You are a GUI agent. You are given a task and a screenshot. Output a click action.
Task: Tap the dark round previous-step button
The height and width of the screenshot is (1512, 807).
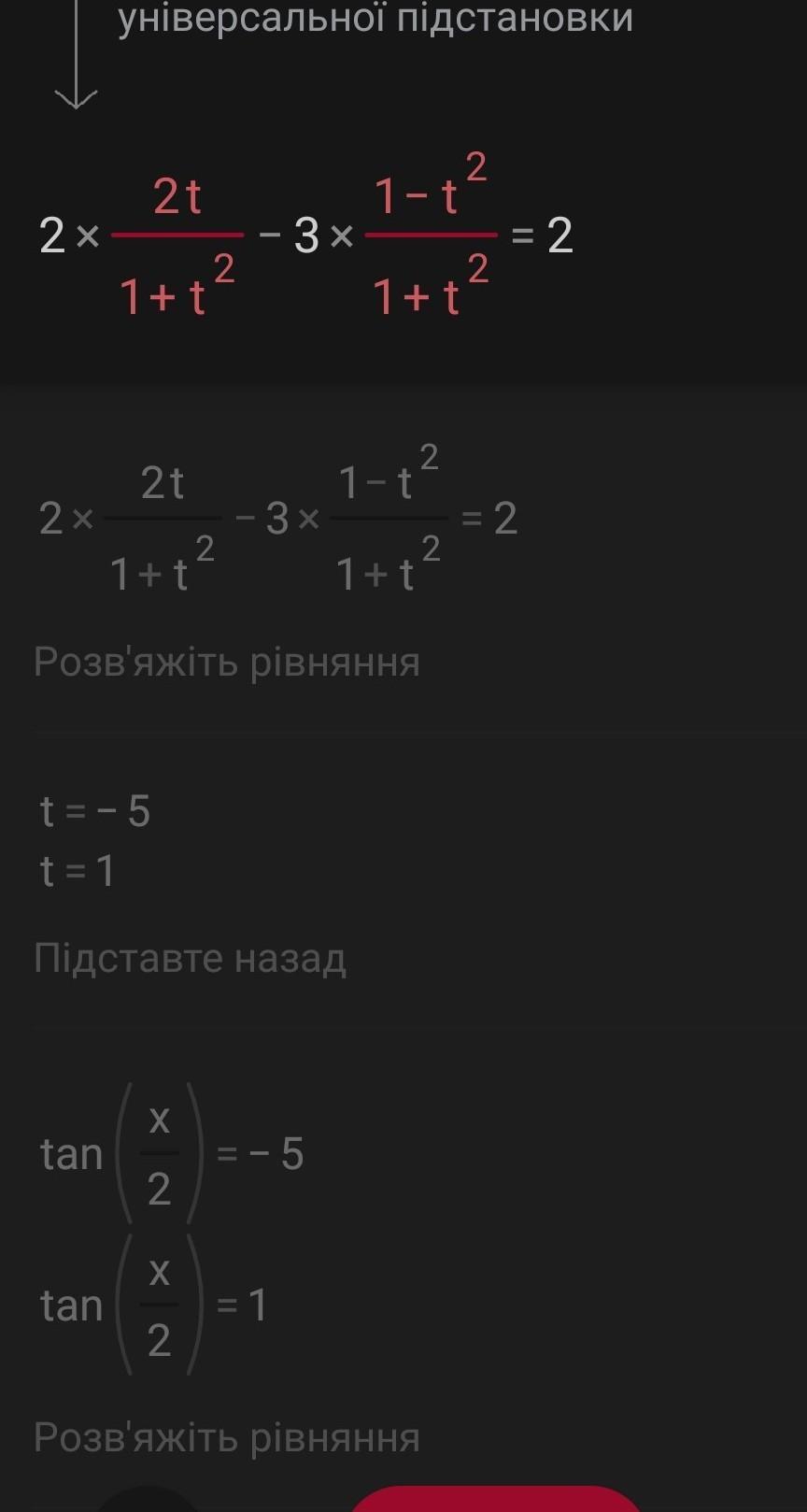point(149,1500)
